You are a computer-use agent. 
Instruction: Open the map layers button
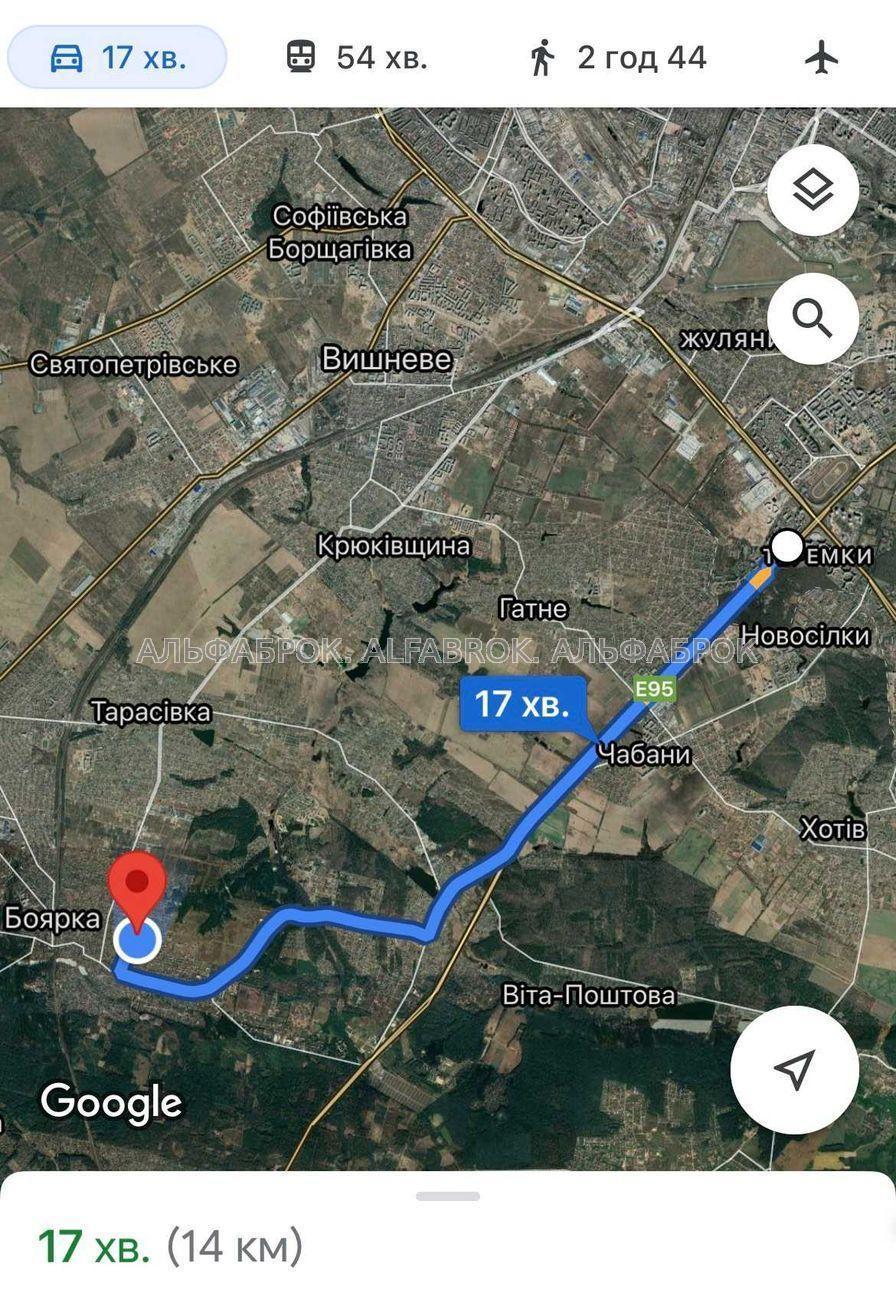[x=812, y=190]
